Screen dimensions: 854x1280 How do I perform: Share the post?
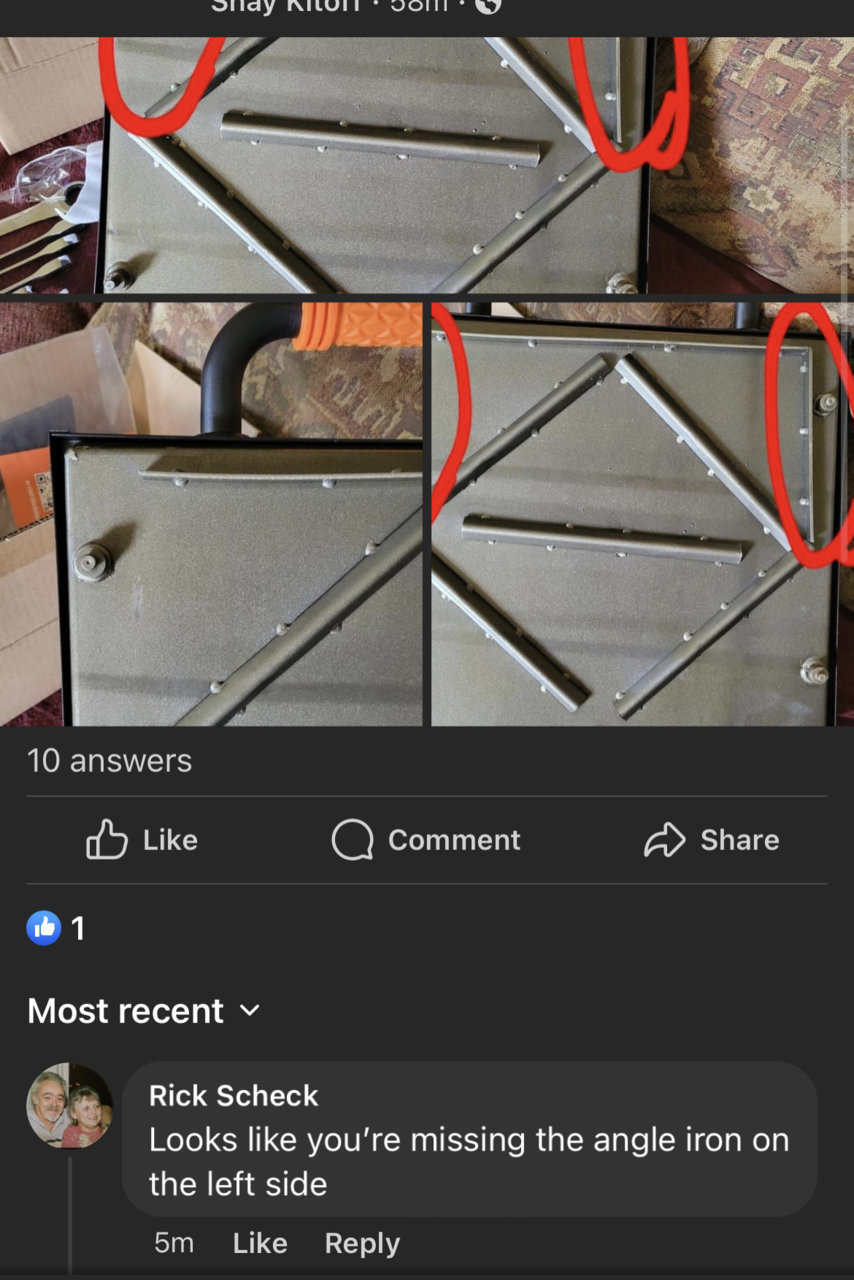click(711, 840)
